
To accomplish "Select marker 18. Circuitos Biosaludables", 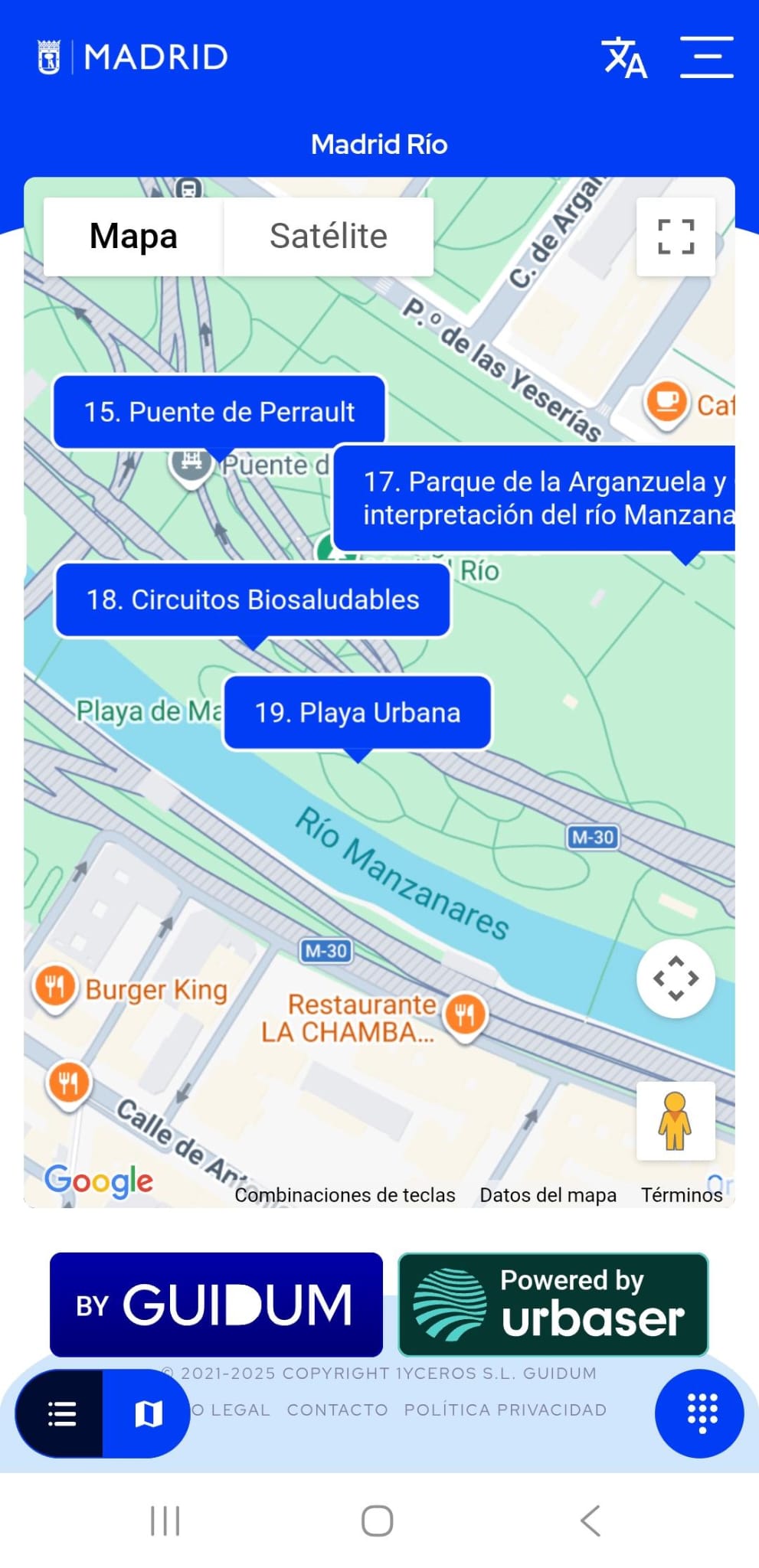I will [252, 599].
